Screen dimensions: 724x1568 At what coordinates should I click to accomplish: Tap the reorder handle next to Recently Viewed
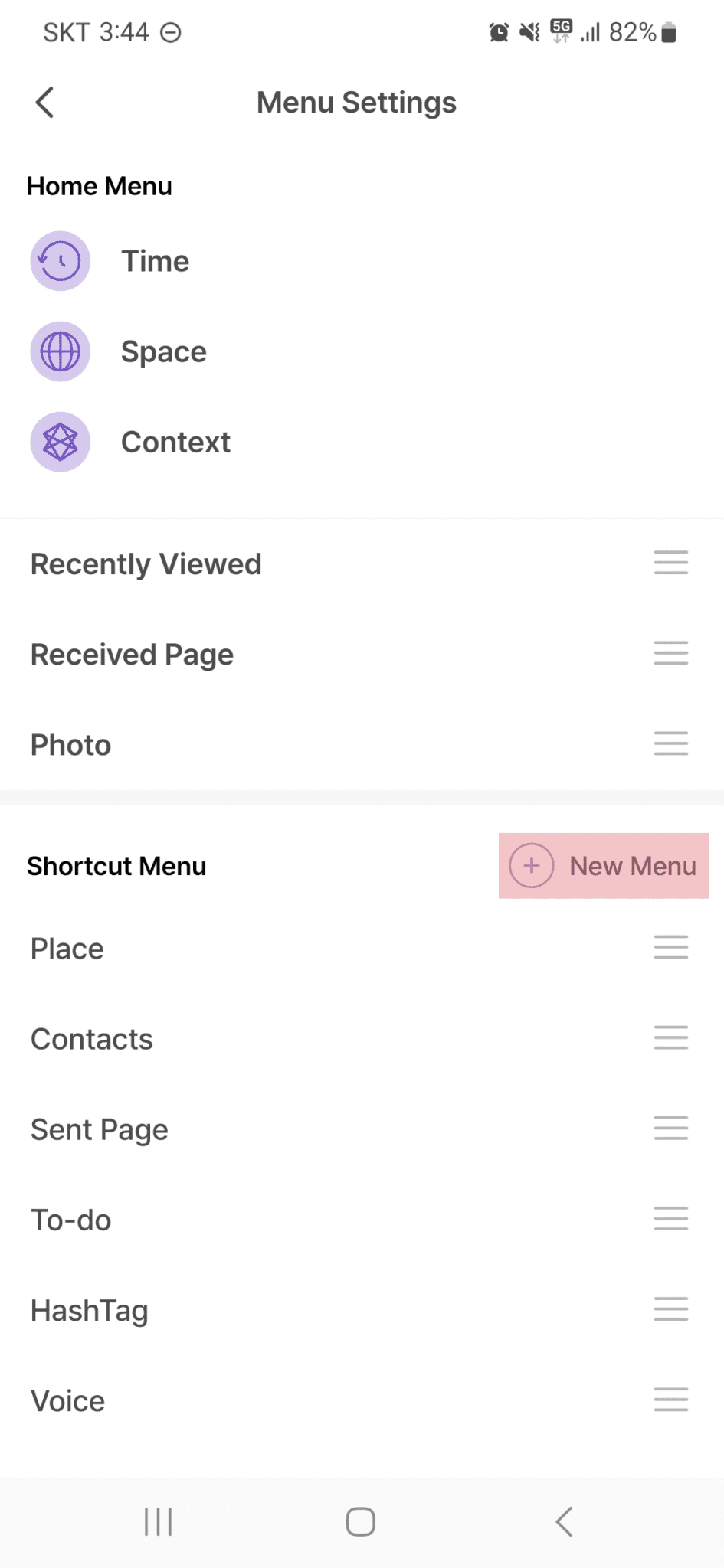[x=670, y=563]
